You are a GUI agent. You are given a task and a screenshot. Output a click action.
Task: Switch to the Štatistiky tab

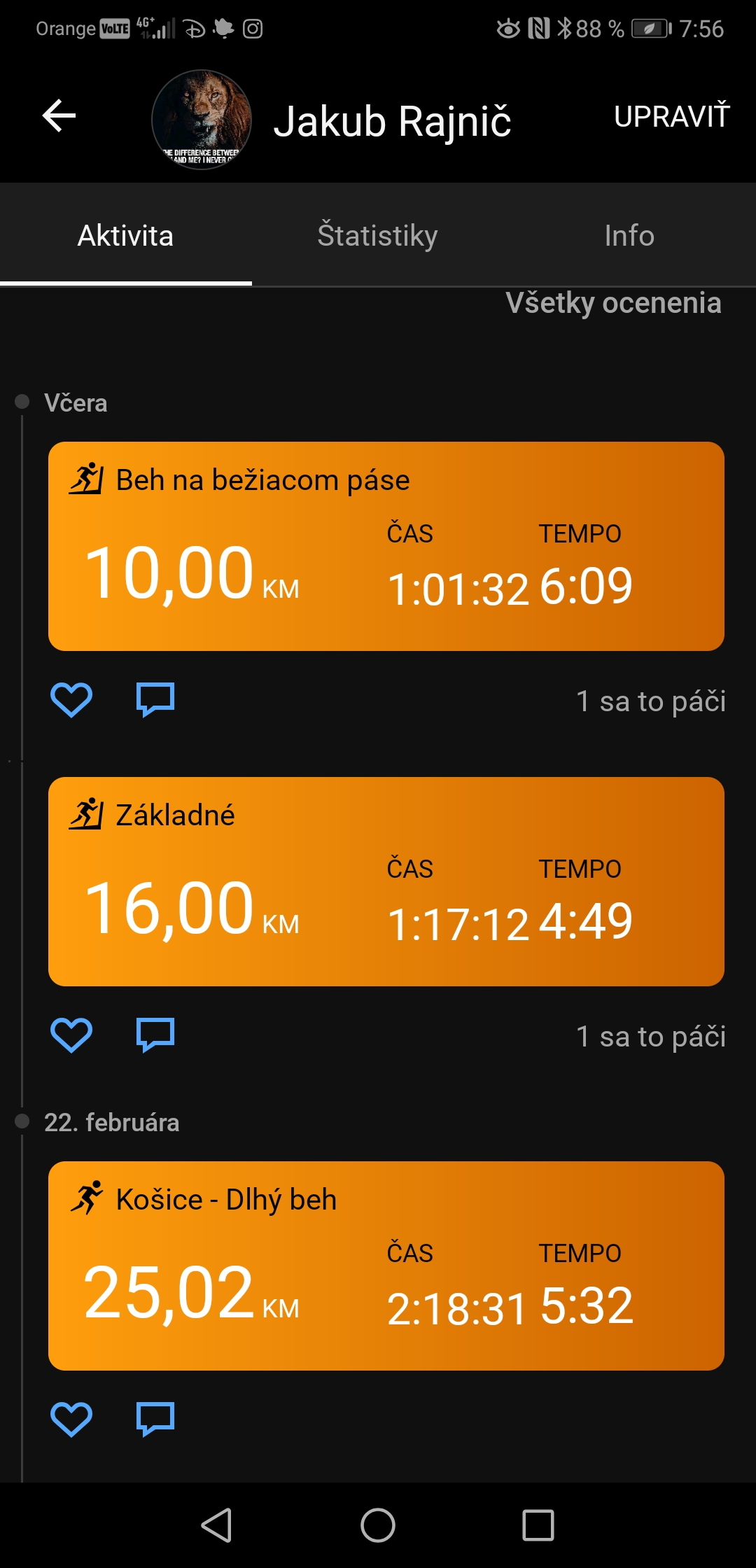click(377, 235)
